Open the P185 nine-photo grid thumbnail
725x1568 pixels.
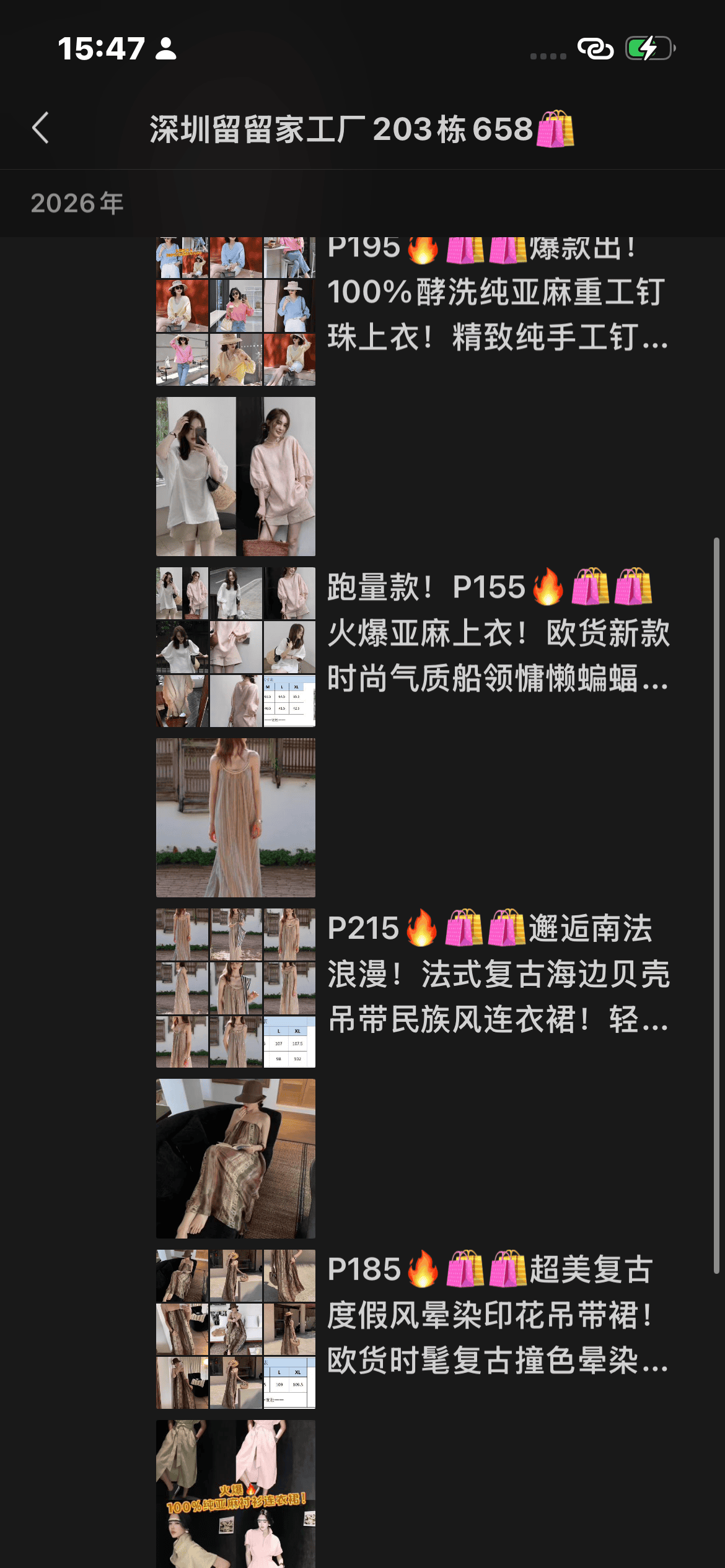coord(235,1329)
